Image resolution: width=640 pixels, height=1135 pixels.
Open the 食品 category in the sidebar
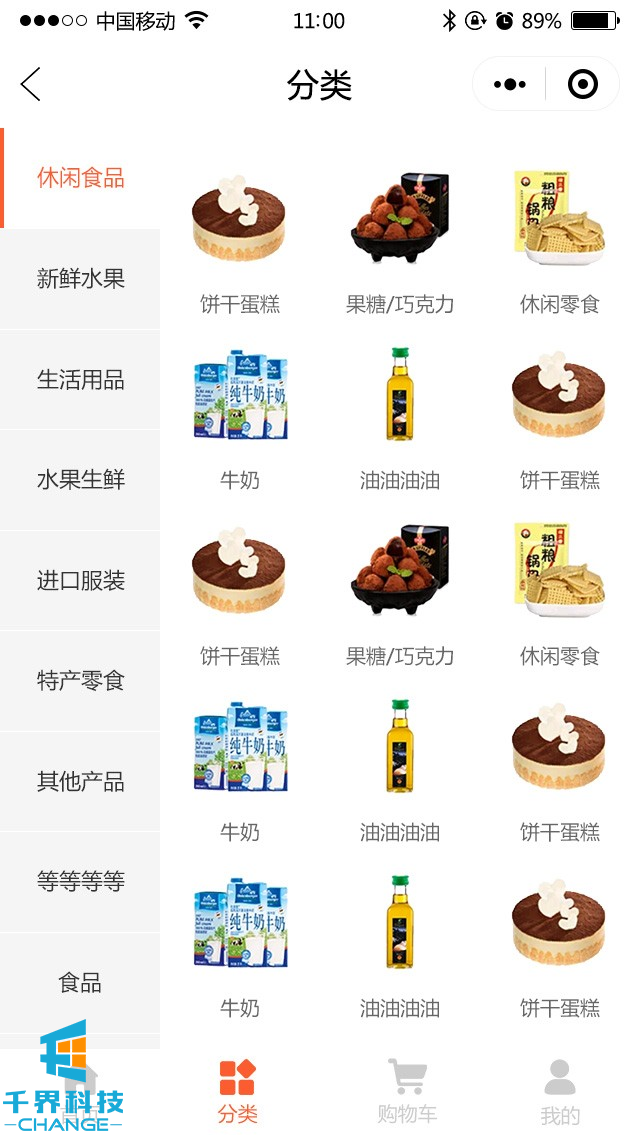point(80,983)
